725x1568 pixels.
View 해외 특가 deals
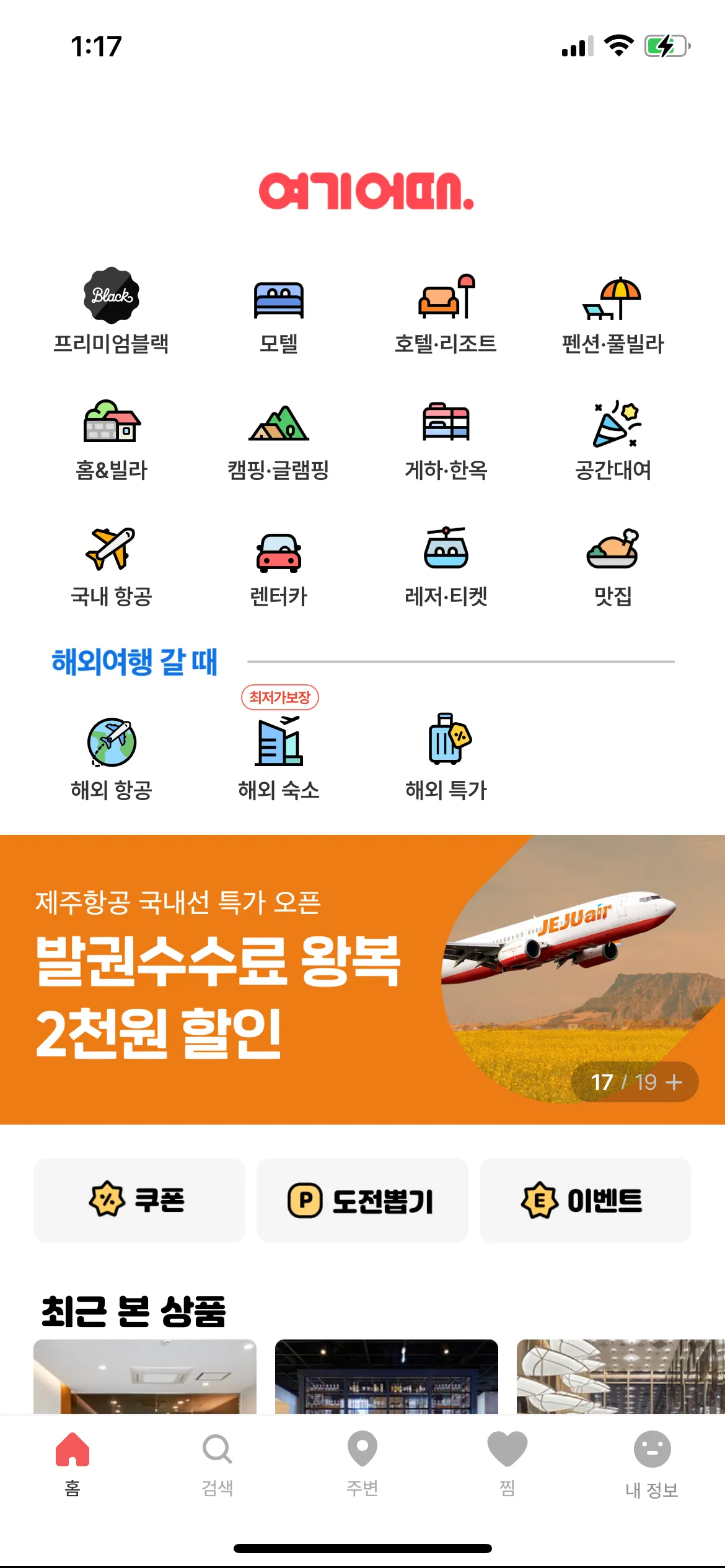click(x=446, y=757)
